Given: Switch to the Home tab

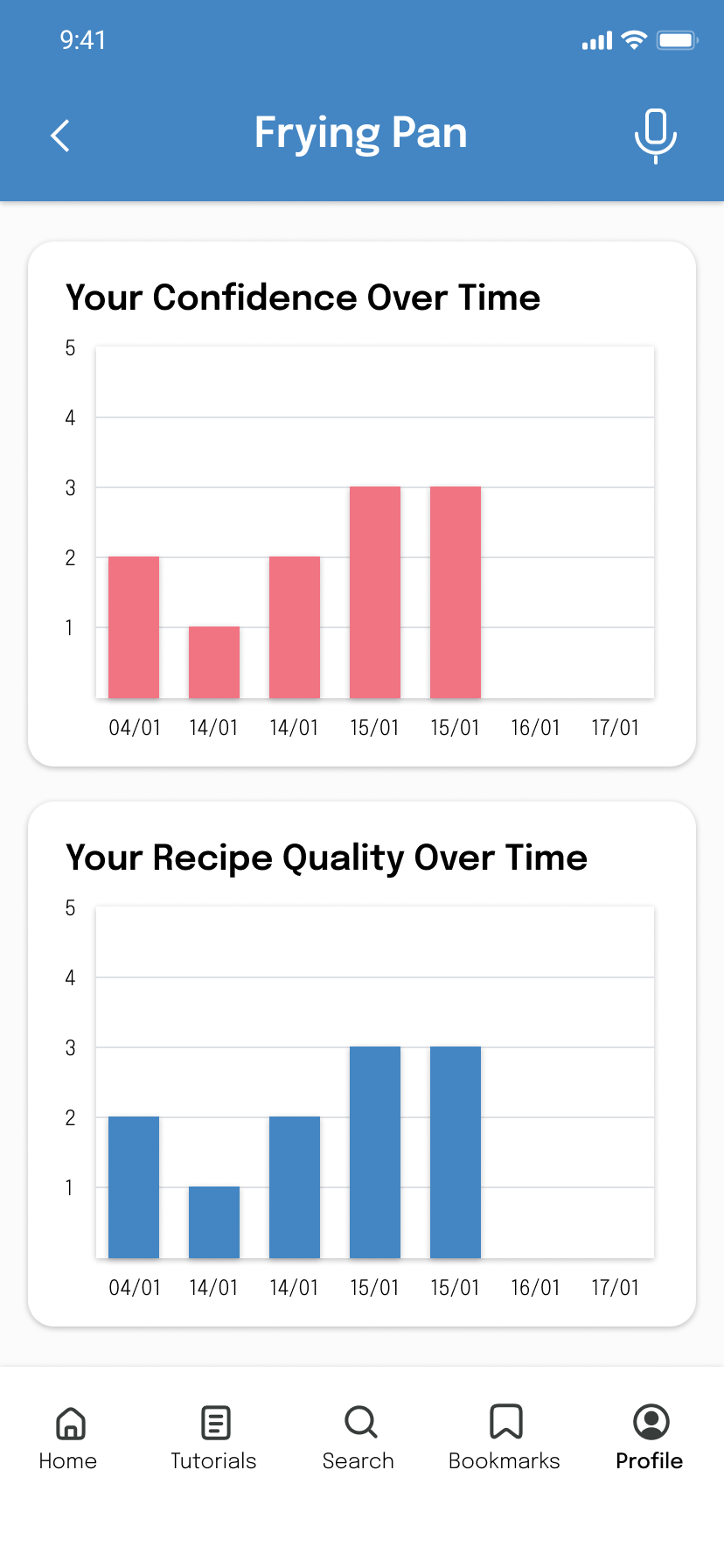Looking at the screenshot, I should tap(68, 1438).
